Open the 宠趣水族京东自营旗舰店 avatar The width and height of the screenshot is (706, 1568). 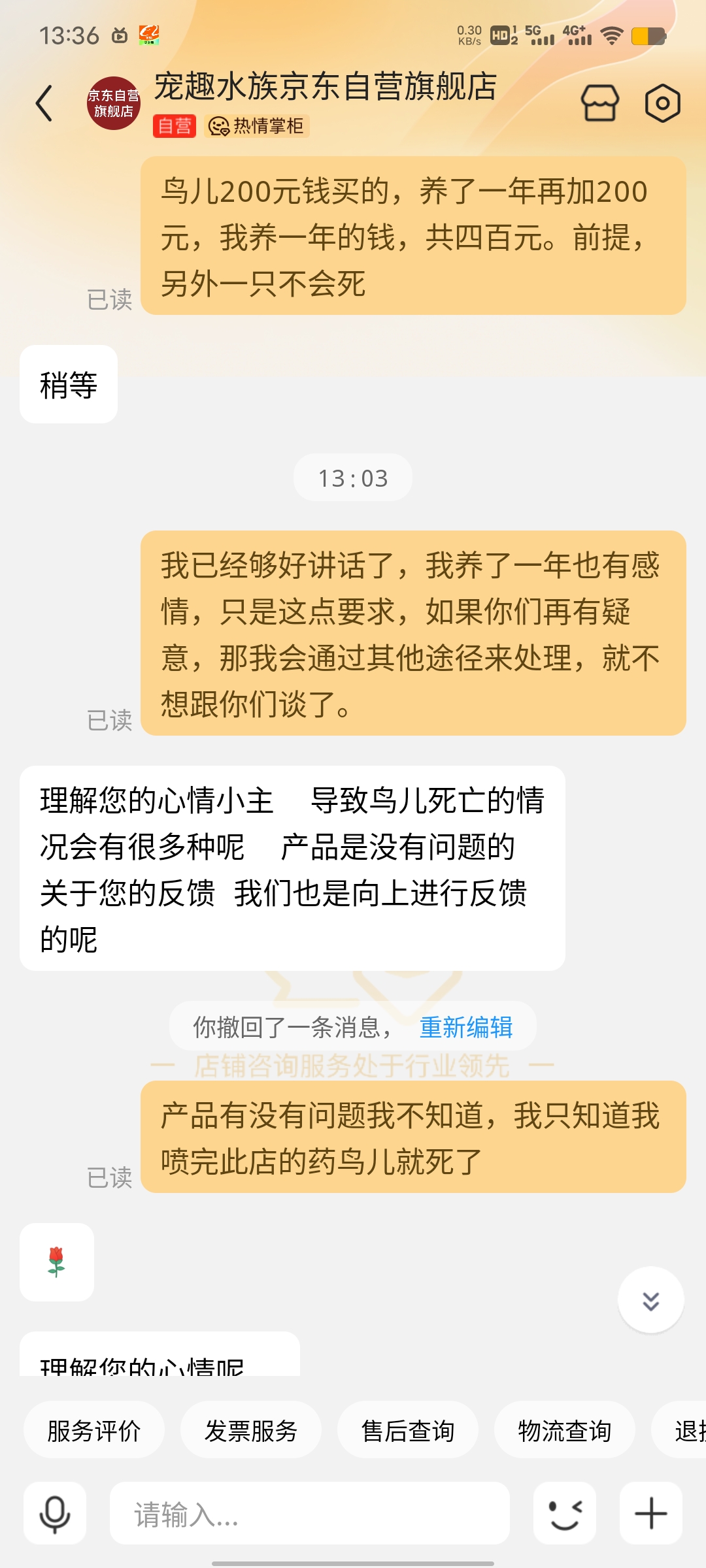114,103
